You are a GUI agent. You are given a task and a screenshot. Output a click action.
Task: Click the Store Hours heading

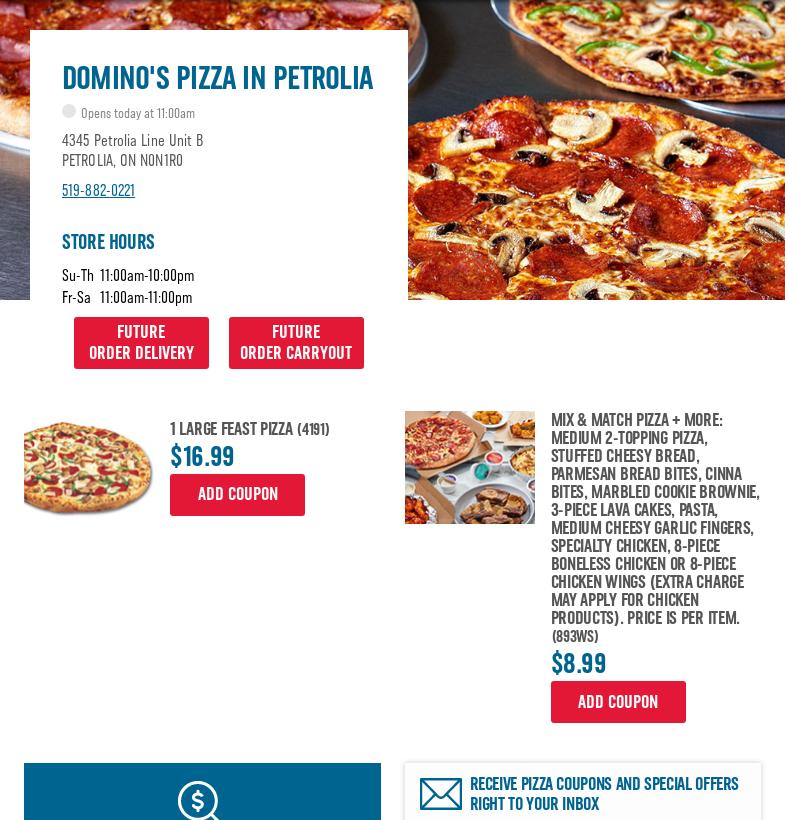coord(108,242)
